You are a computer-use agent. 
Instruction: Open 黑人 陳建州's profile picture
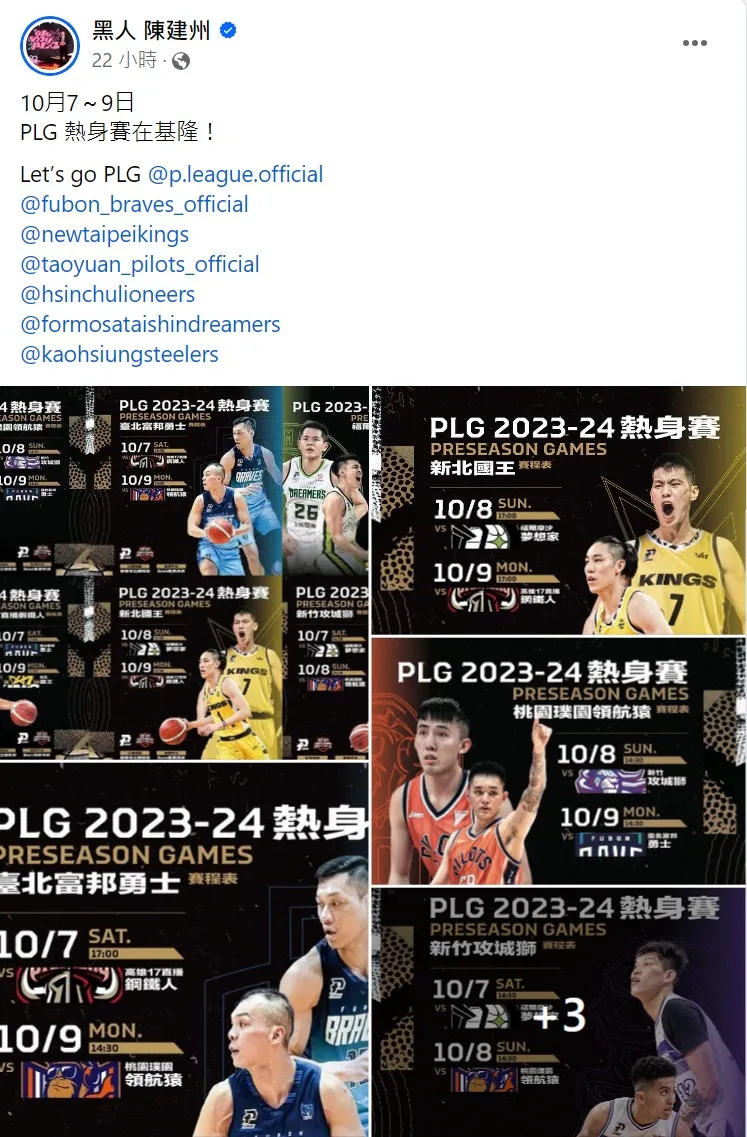pyautogui.click(x=49, y=45)
